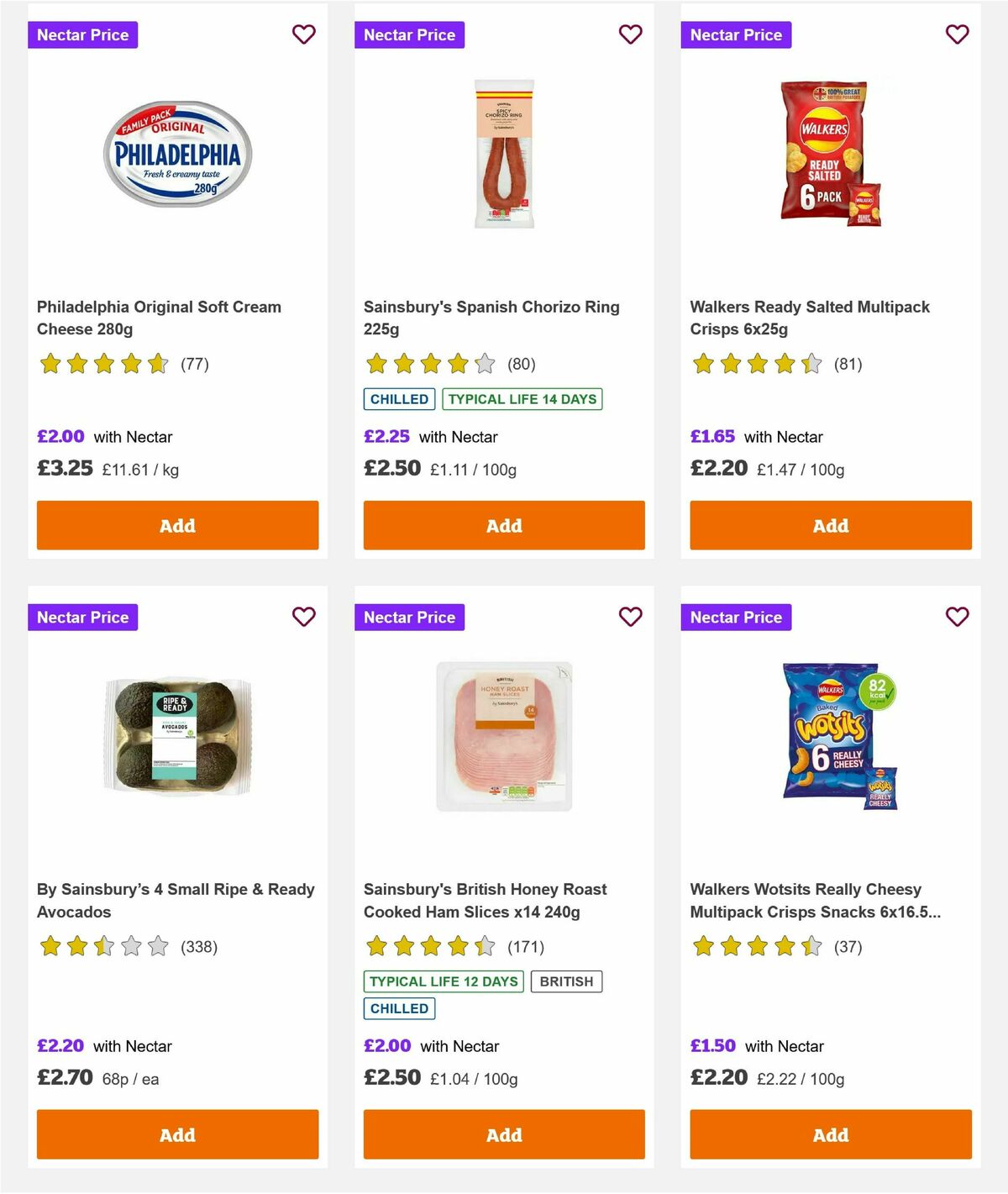
Task: Add Philadelphia cream cheese to trolley
Action: (x=176, y=525)
